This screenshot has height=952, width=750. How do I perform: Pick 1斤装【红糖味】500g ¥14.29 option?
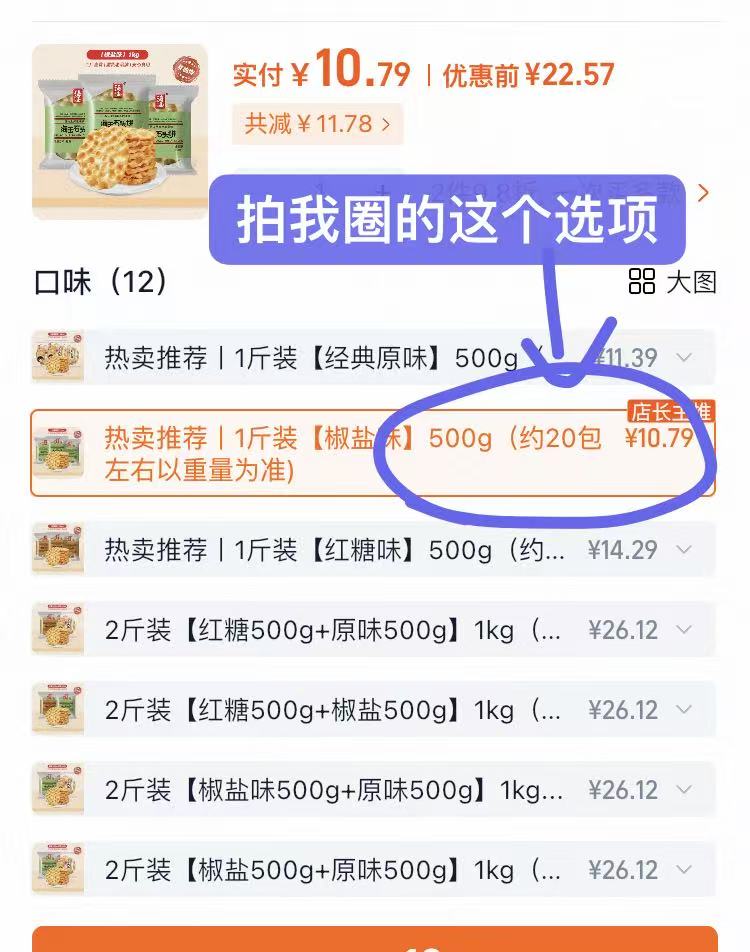click(330, 550)
